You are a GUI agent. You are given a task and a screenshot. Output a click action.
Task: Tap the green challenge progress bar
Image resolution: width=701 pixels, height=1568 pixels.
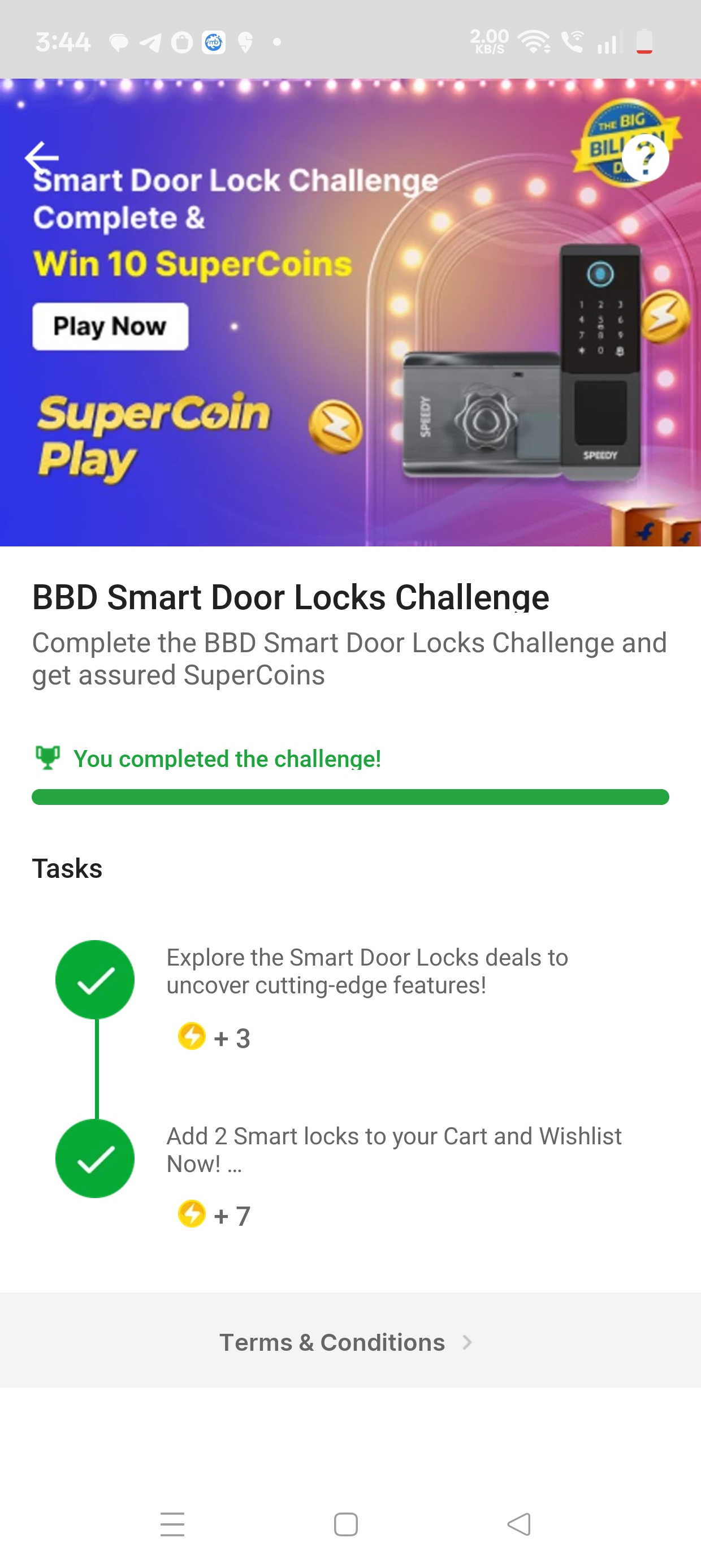click(x=350, y=794)
